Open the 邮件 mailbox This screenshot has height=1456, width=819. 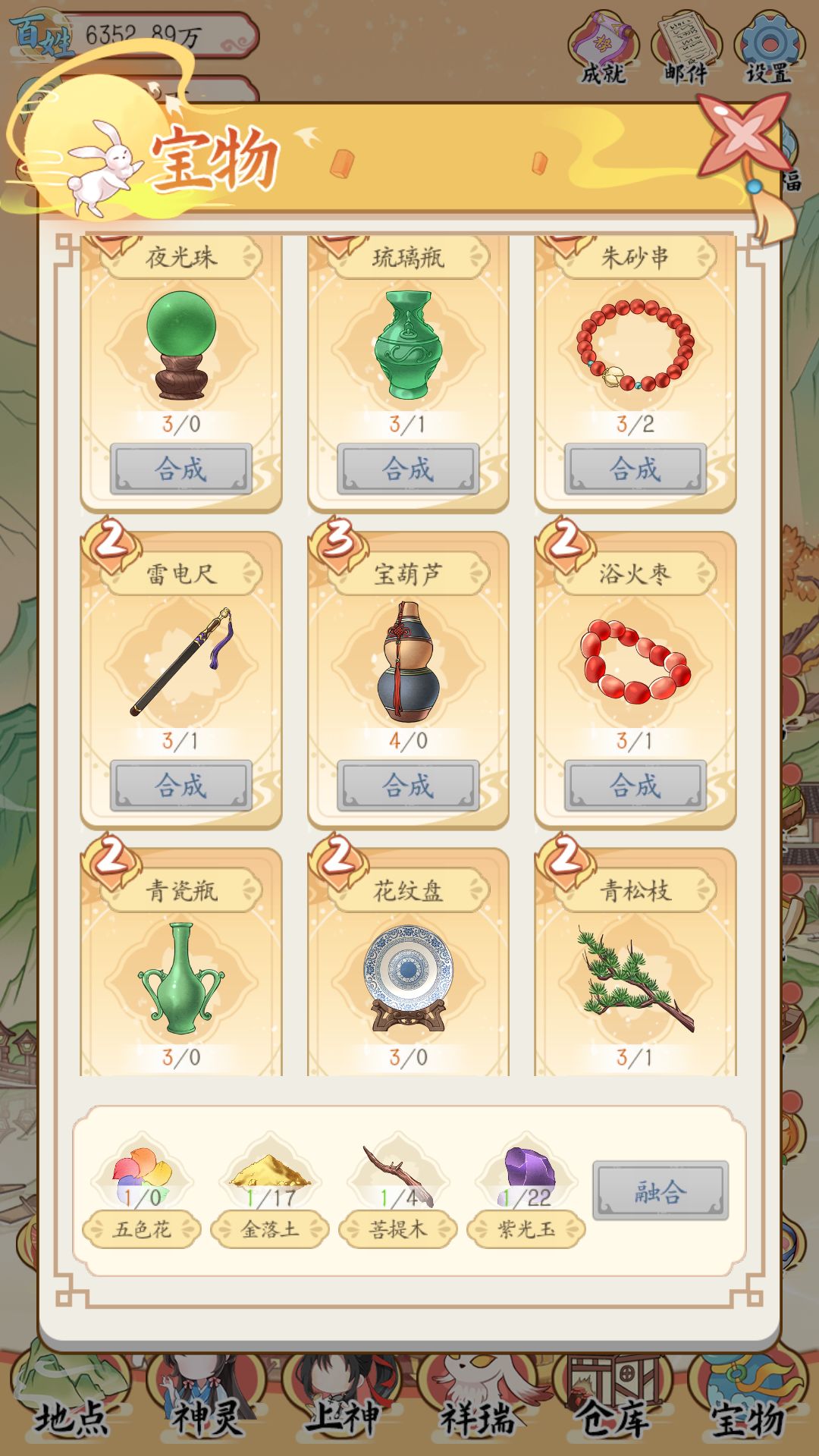pos(686,47)
